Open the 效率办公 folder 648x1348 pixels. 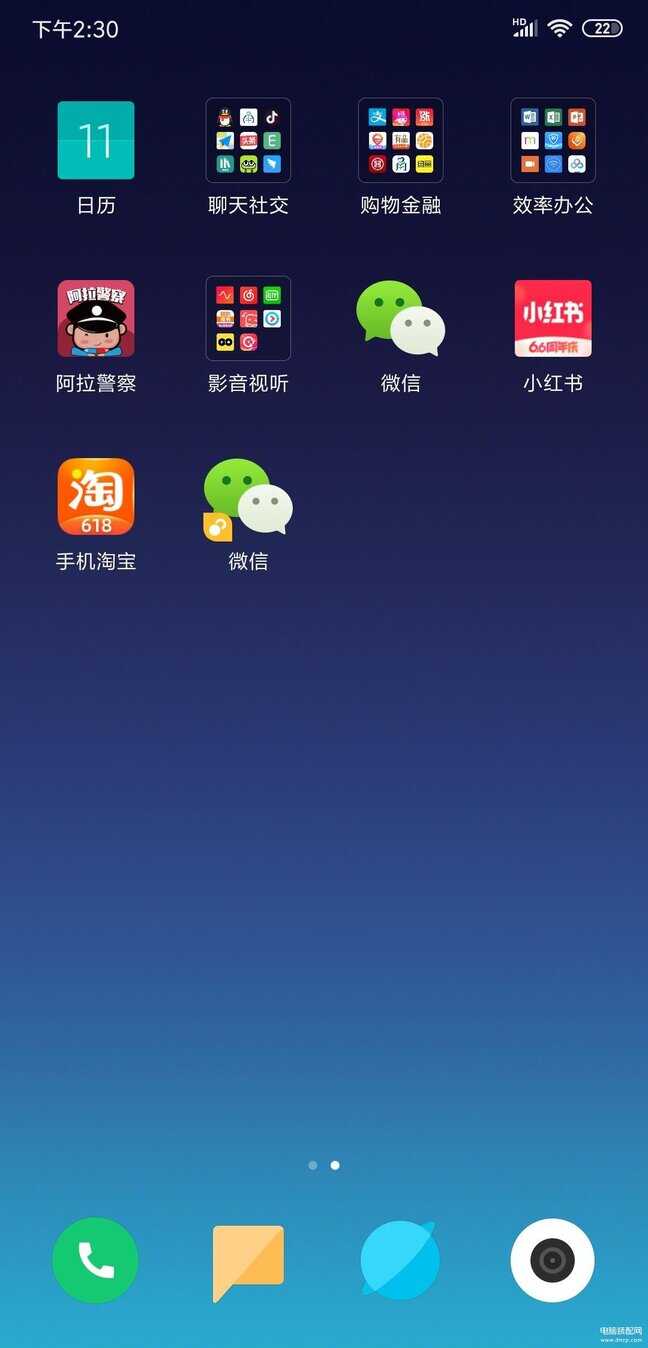click(553, 141)
